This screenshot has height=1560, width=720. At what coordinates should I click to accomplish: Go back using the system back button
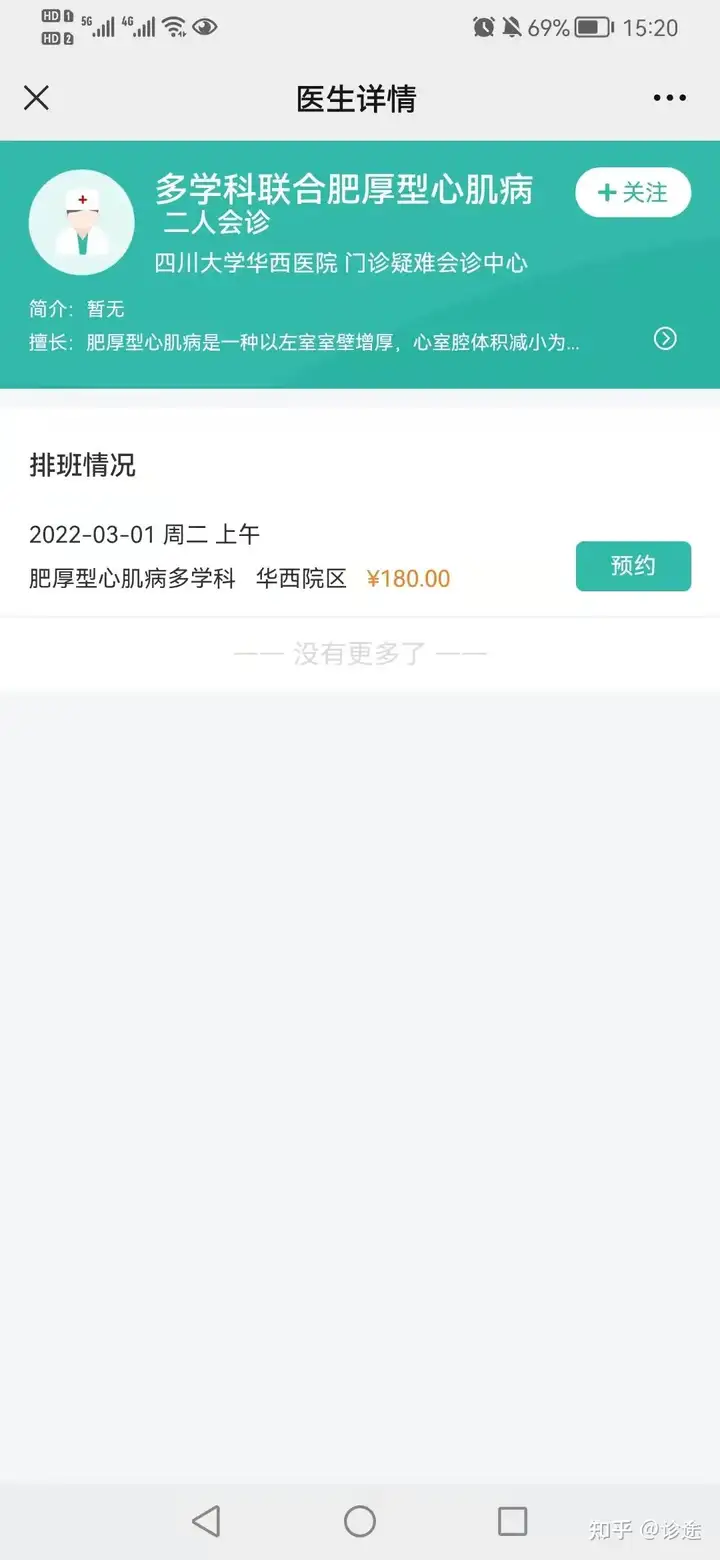(x=206, y=1521)
